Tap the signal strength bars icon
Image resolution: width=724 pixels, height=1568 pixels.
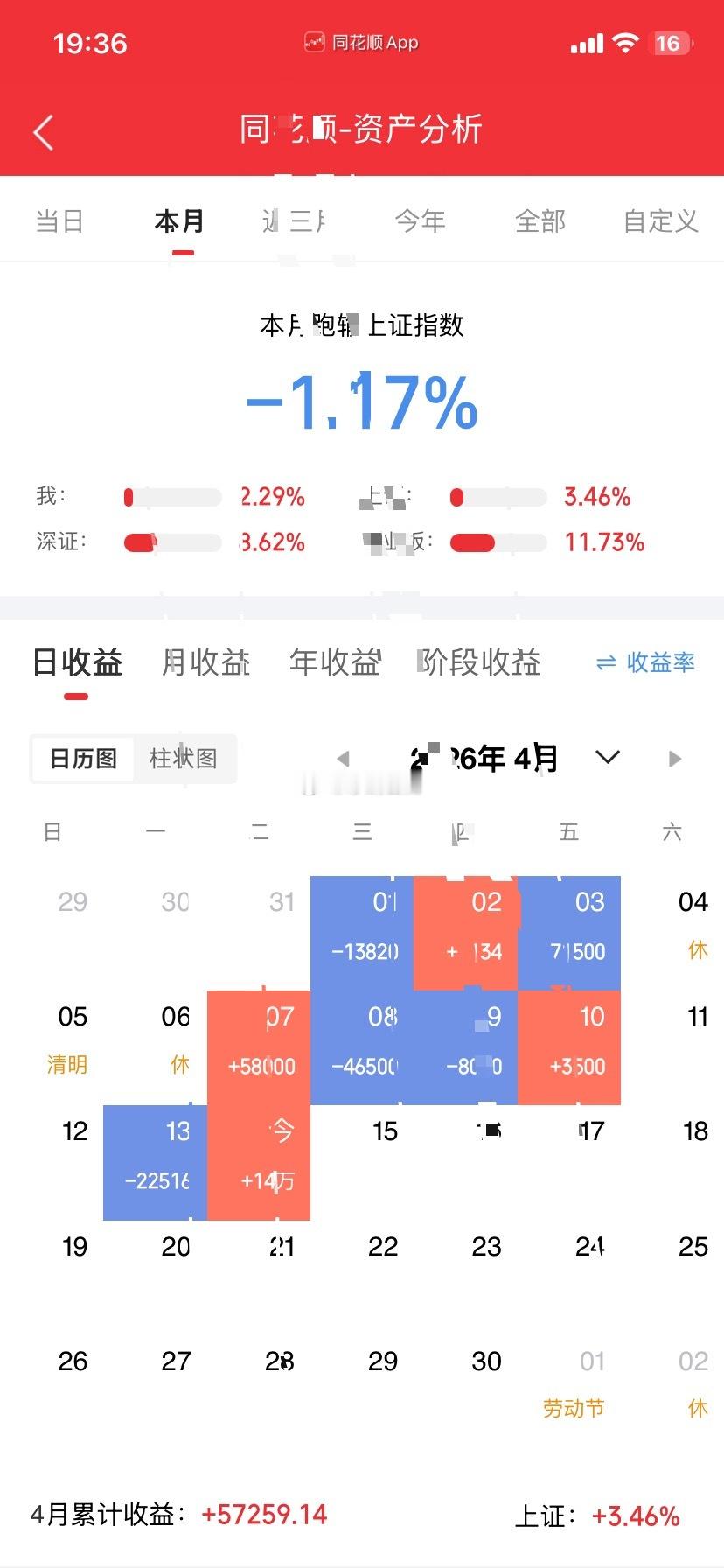point(584,41)
